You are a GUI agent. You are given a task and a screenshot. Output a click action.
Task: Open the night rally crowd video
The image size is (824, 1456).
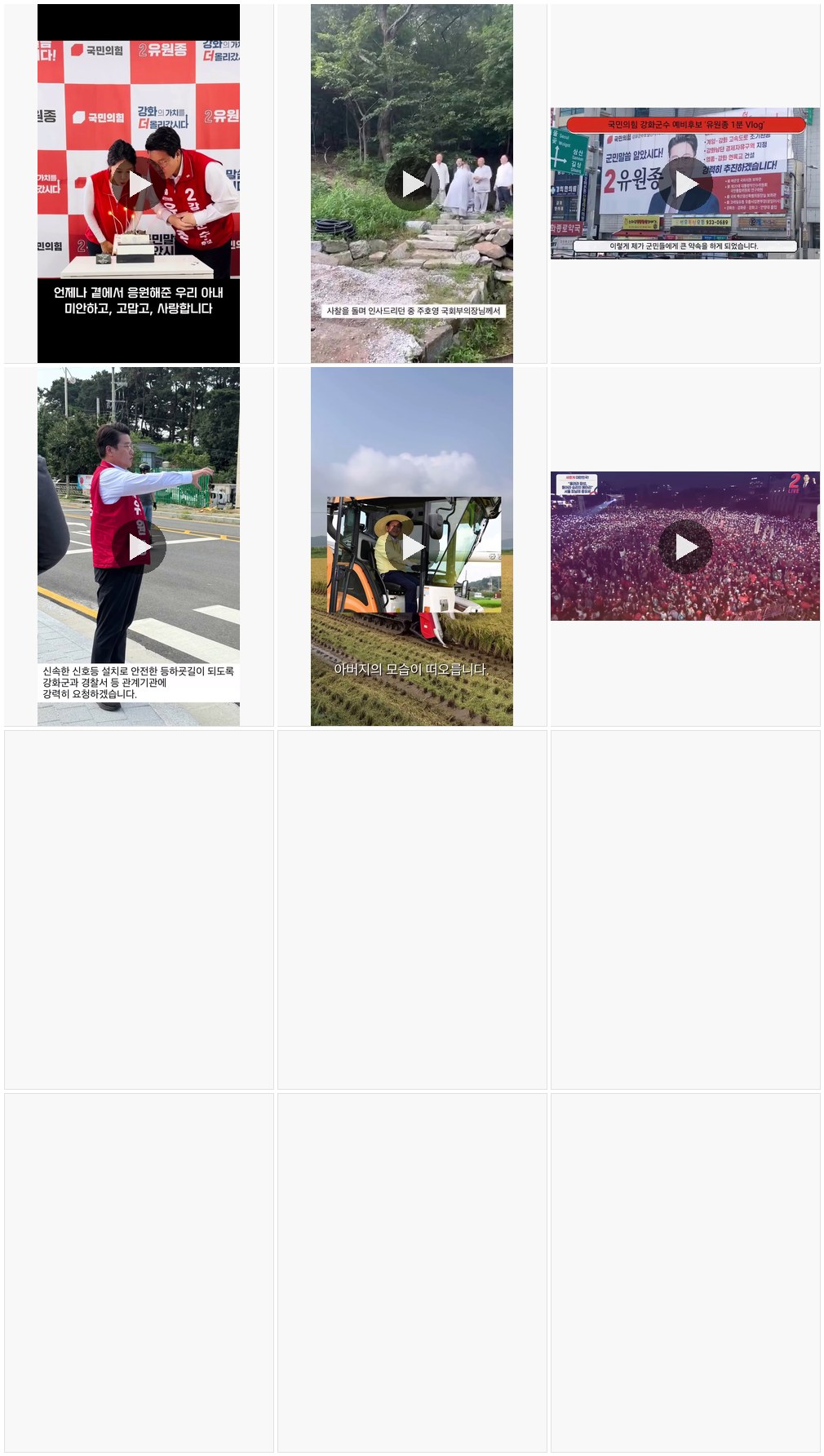[x=685, y=547]
